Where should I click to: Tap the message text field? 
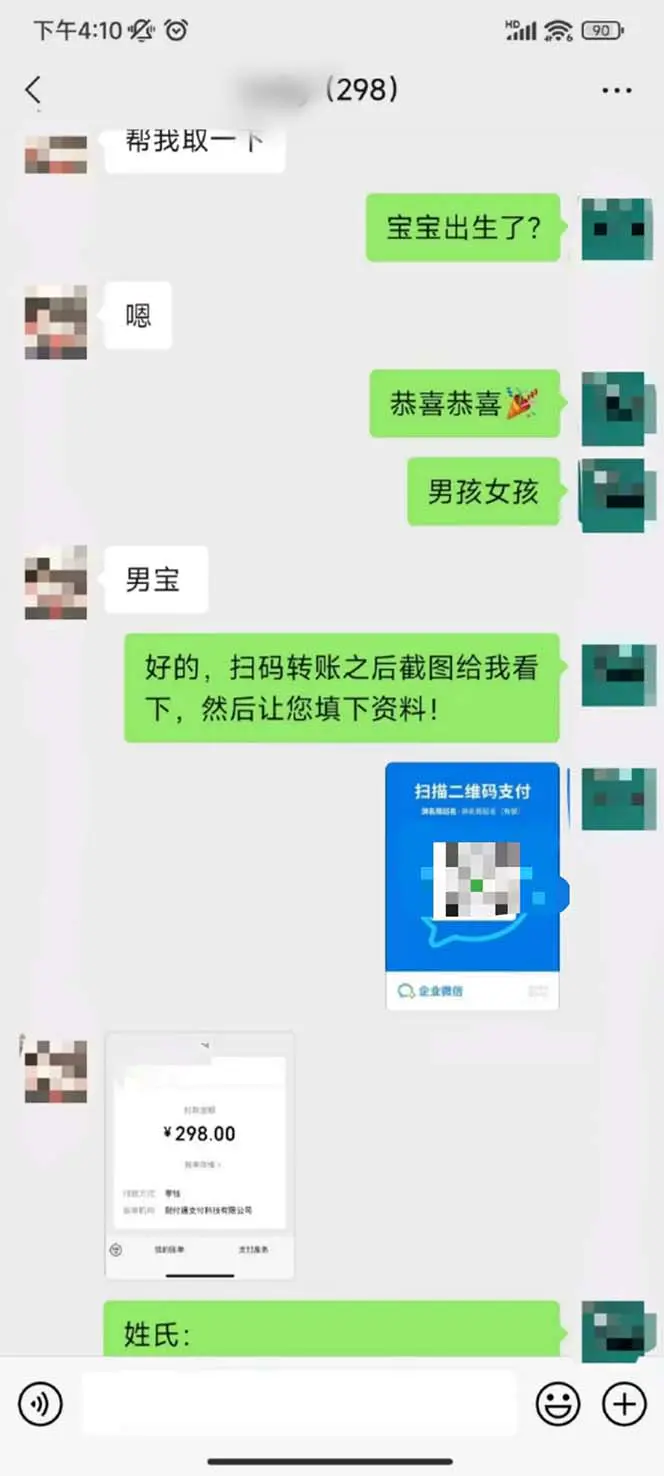[x=298, y=1404]
